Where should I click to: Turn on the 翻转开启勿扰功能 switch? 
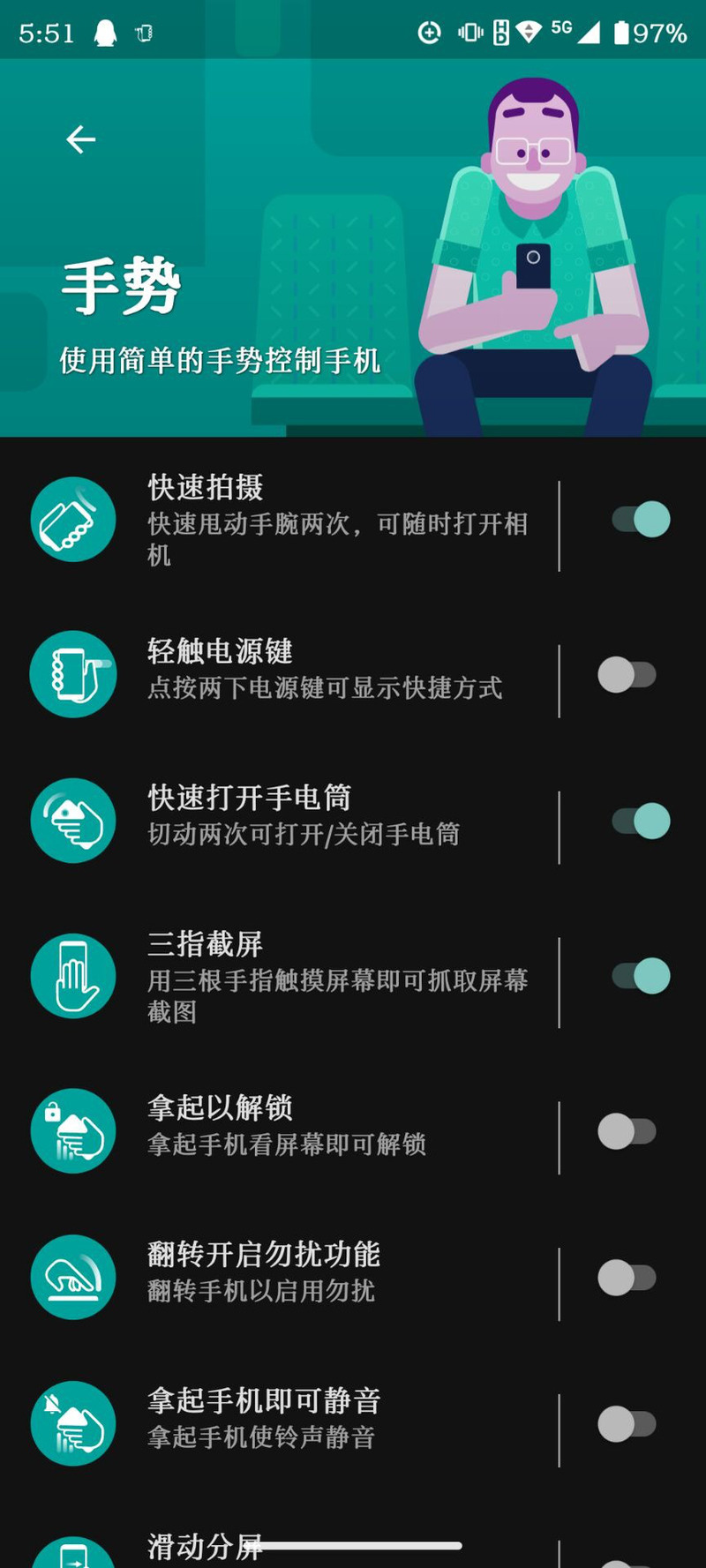[627, 1278]
